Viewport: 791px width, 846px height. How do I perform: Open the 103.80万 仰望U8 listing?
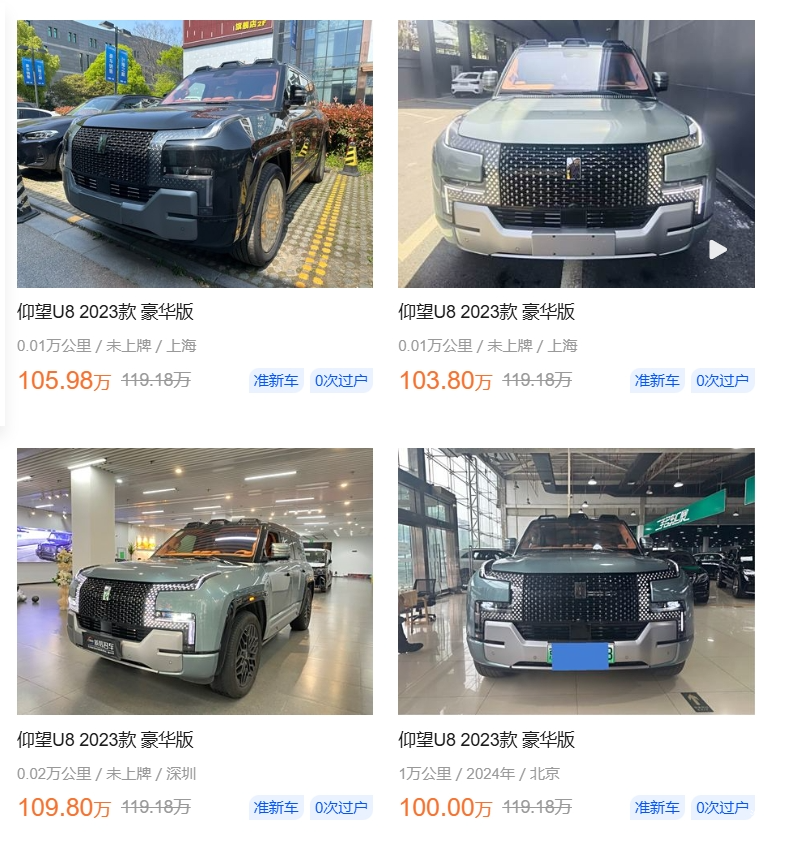pyautogui.click(x=575, y=155)
